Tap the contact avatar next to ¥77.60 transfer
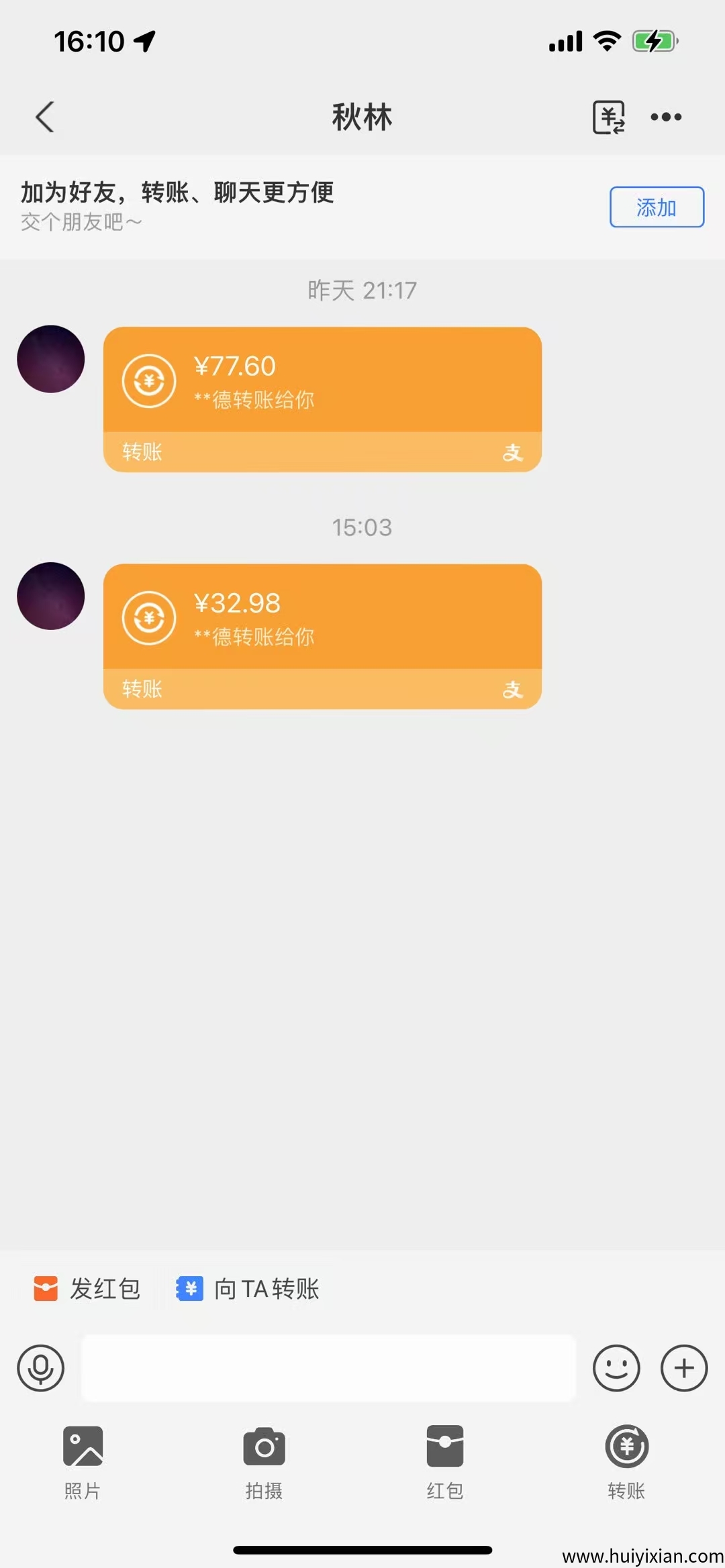725x1568 pixels. (50, 360)
